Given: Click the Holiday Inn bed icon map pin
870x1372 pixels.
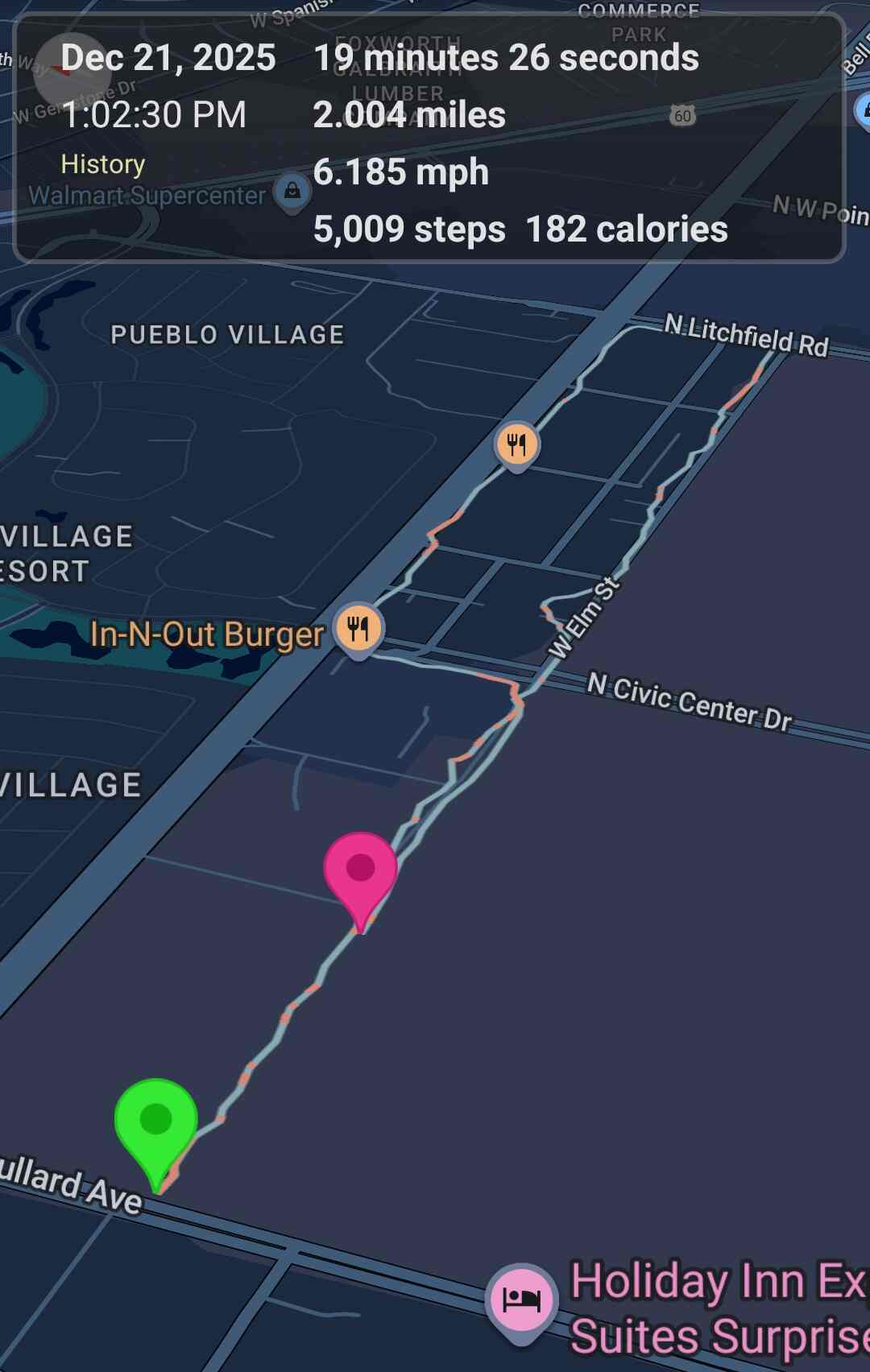Looking at the screenshot, I should pyautogui.click(x=521, y=1294).
